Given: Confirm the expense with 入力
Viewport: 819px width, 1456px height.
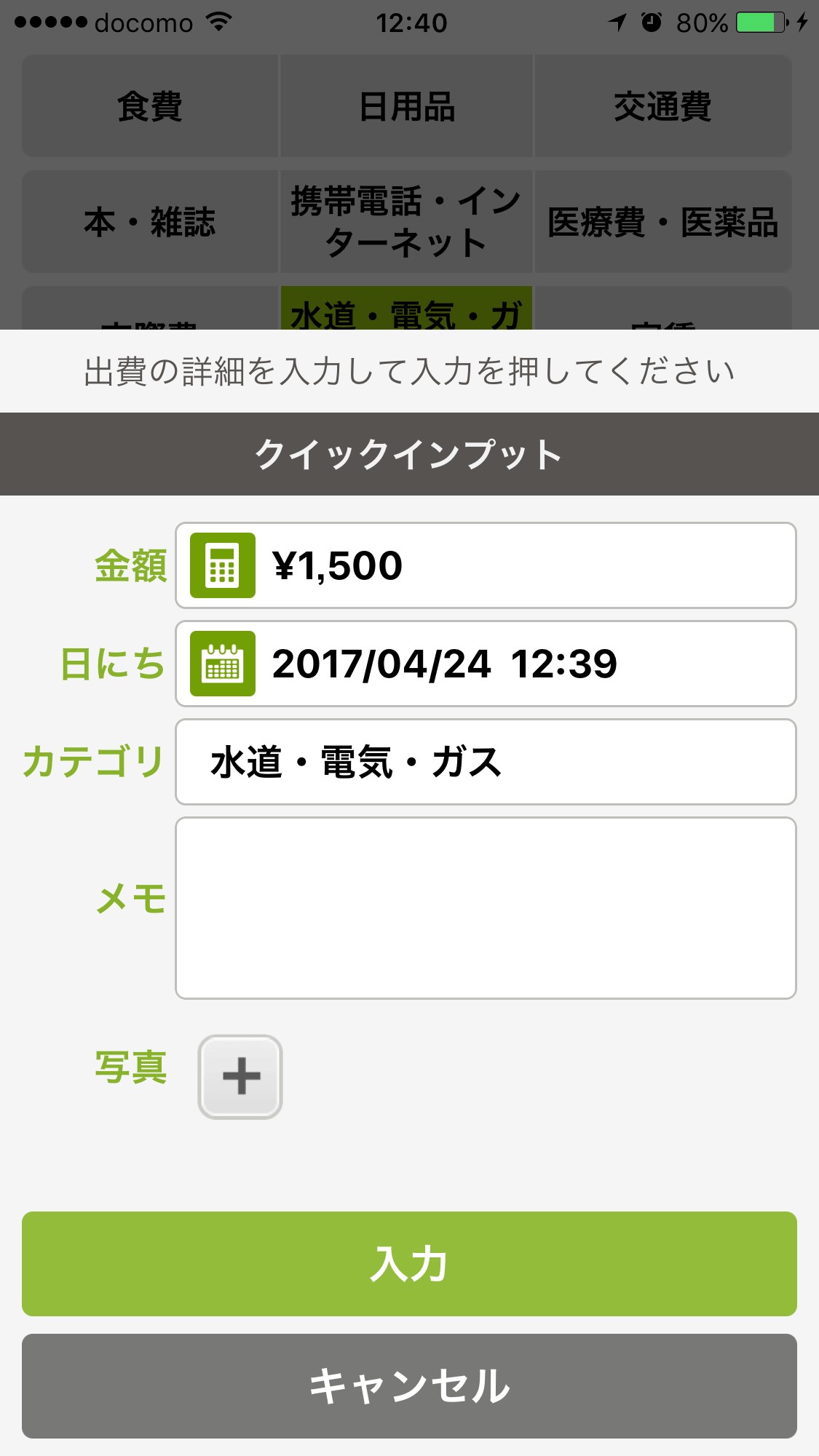Looking at the screenshot, I should 409,1263.
